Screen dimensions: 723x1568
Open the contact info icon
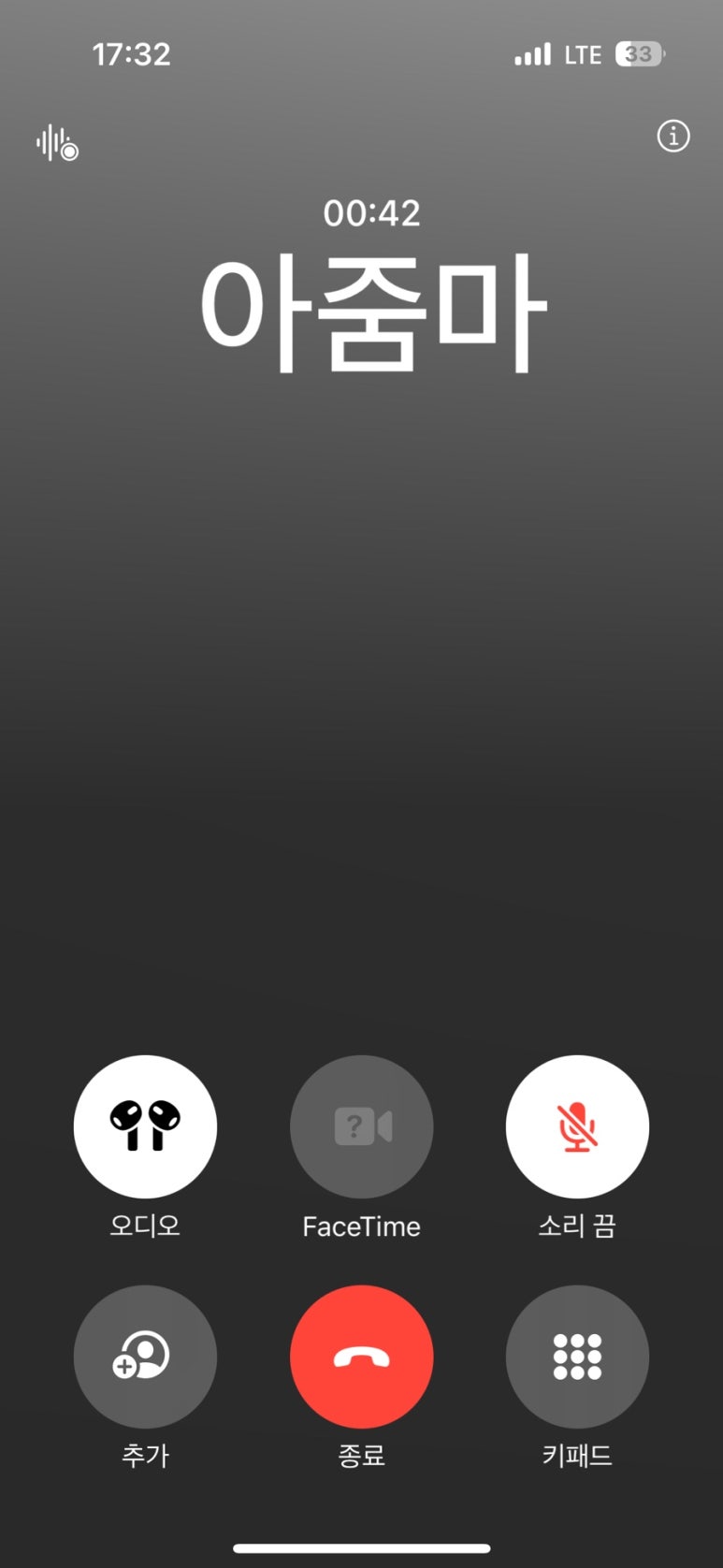click(672, 137)
